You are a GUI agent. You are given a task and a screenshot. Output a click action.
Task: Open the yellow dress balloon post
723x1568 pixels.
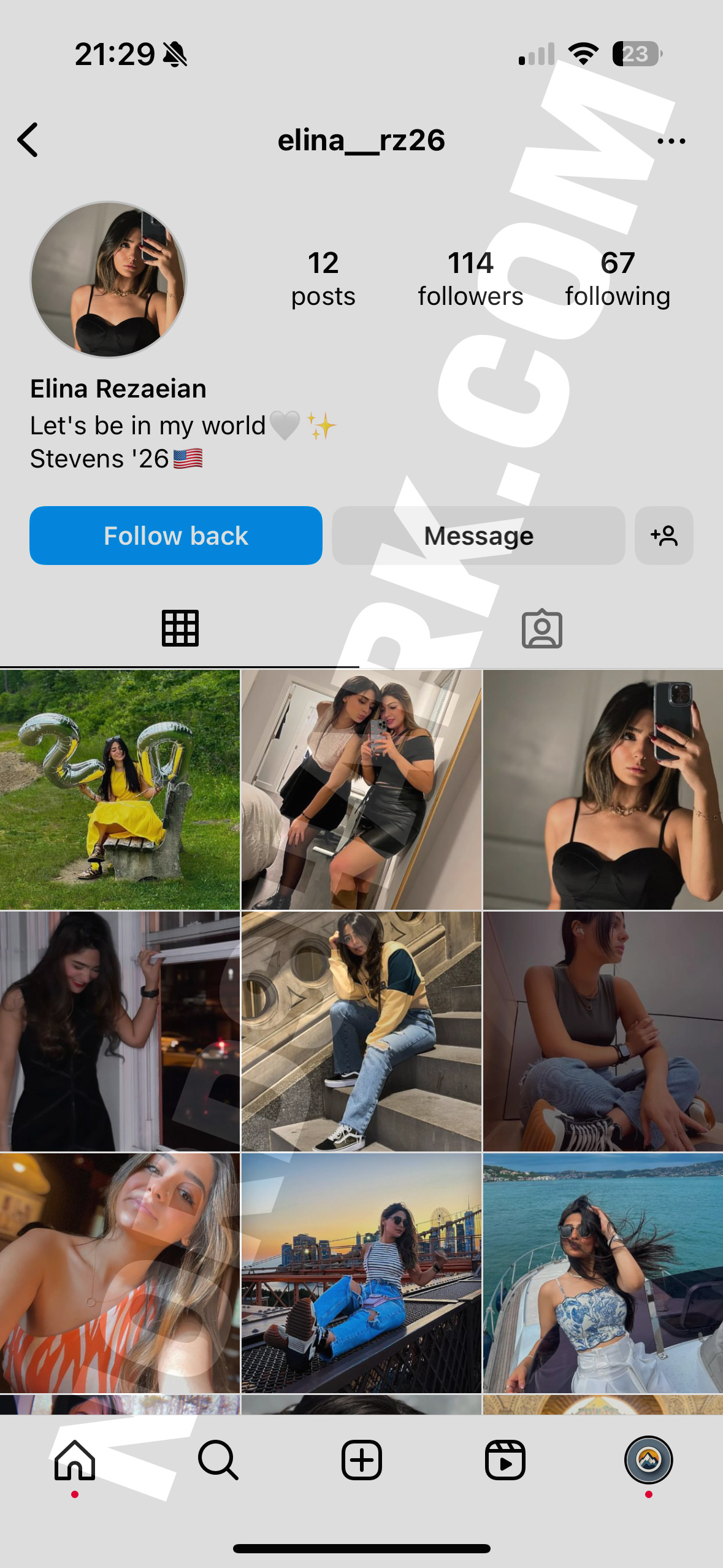point(120,790)
